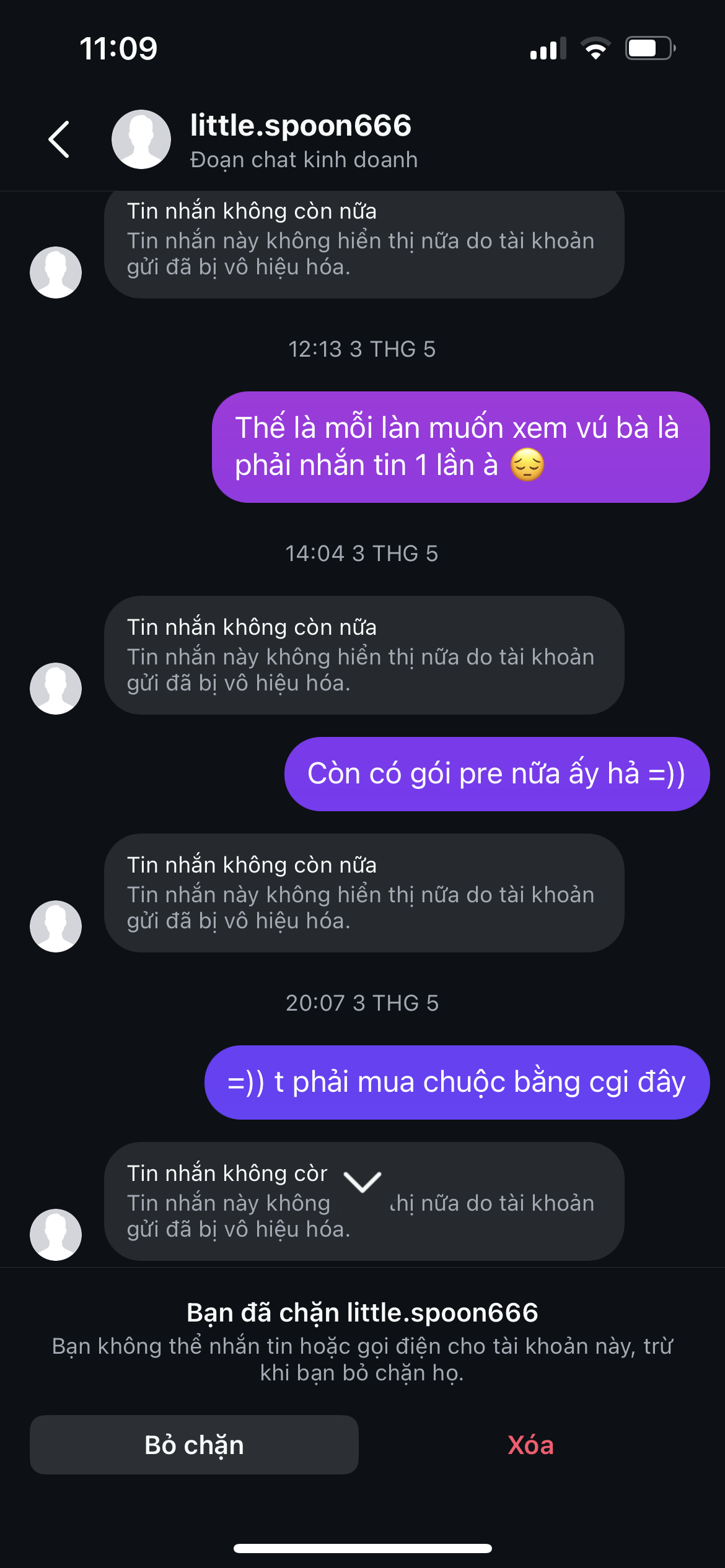Image resolution: width=725 pixels, height=1568 pixels.
Task: Tap Bỏ chặn to unblock the account
Action: pos(194,1445)
